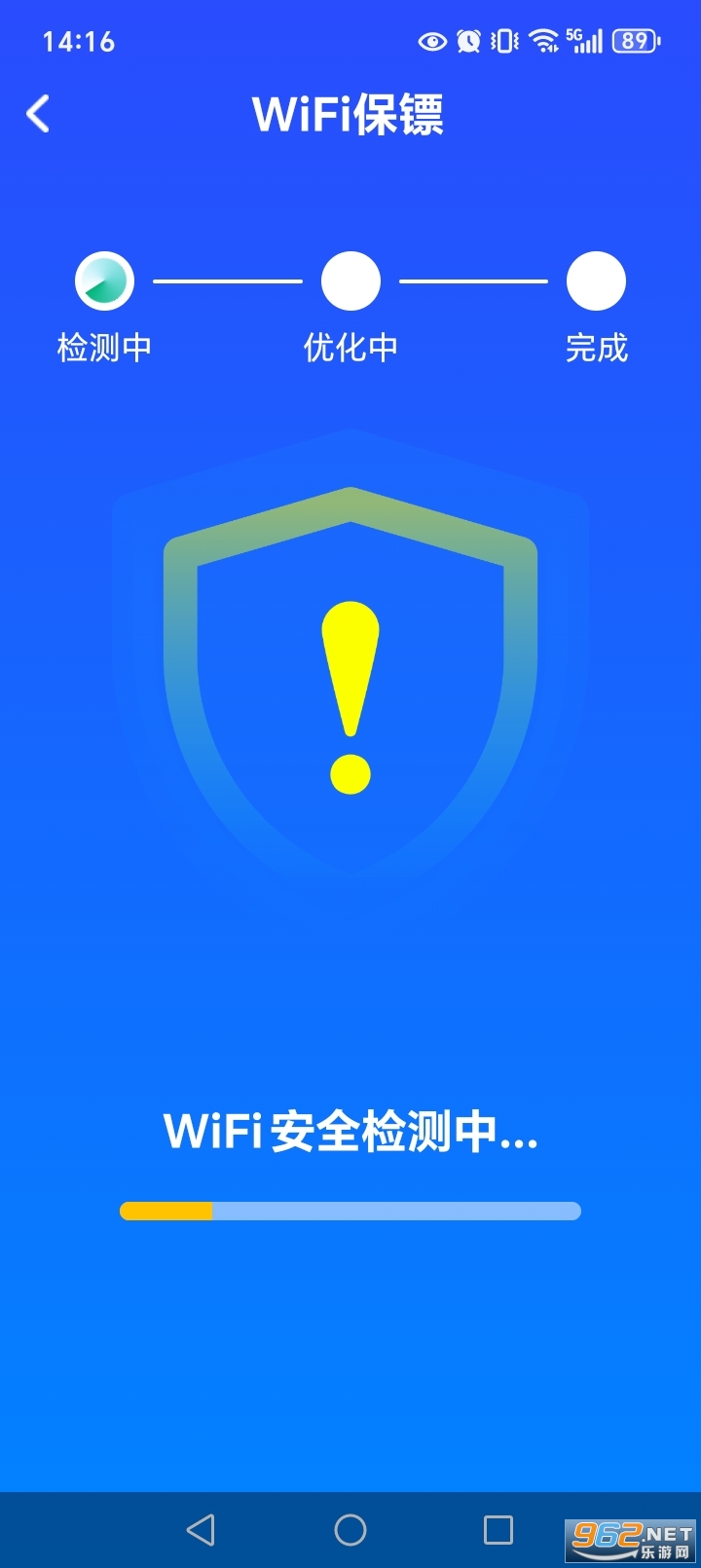Image resolution: width=701 pixels, height=1568 pixels.
Task: Tap the battery level indicator showing 89
Action: point(634,41)
